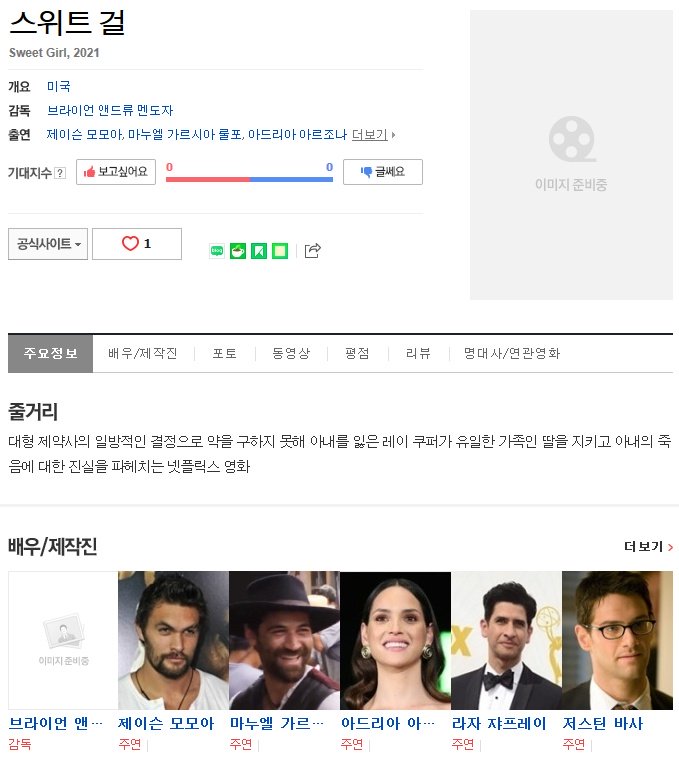Switch to the 리뷰 tab
The width and height of the screenshot is (679, 762).
(418, 354)
